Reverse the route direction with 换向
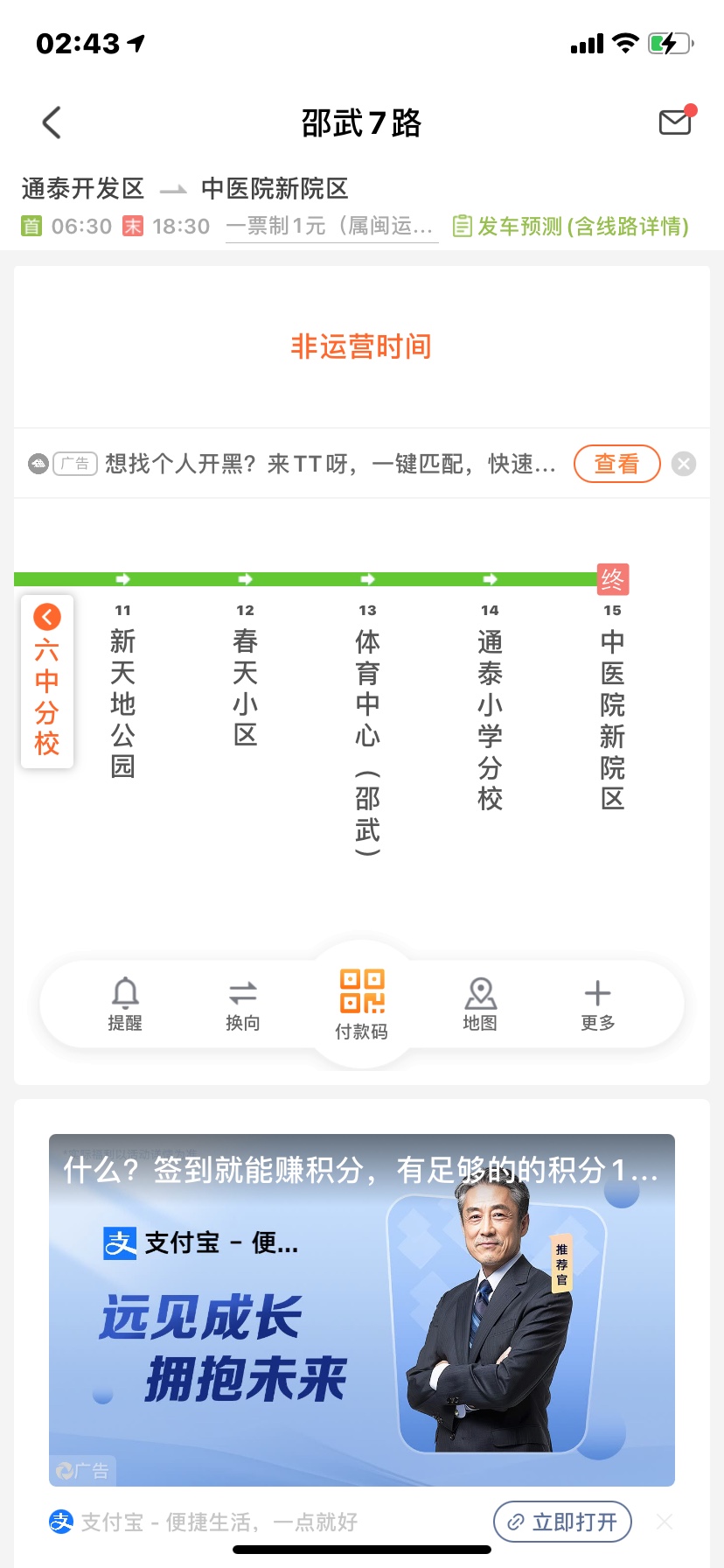Screen dimensions: 724x1568 pyautogui.click(x=242, y=1004)
